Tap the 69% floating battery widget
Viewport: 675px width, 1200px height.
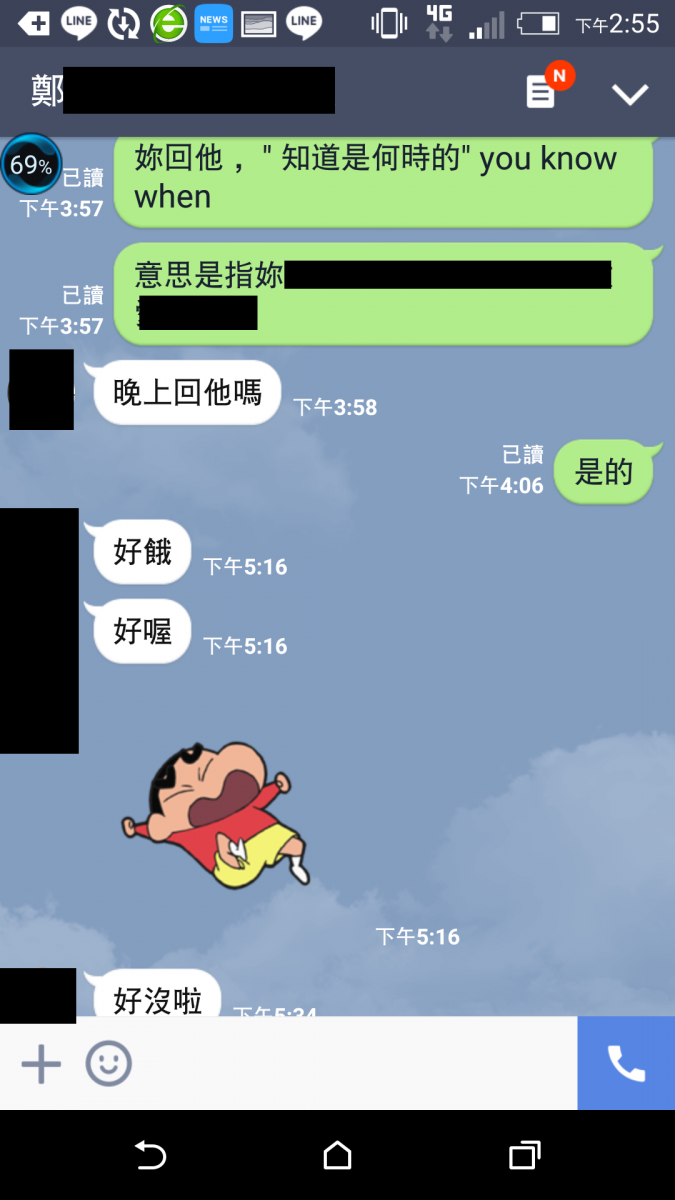[31, 165]
